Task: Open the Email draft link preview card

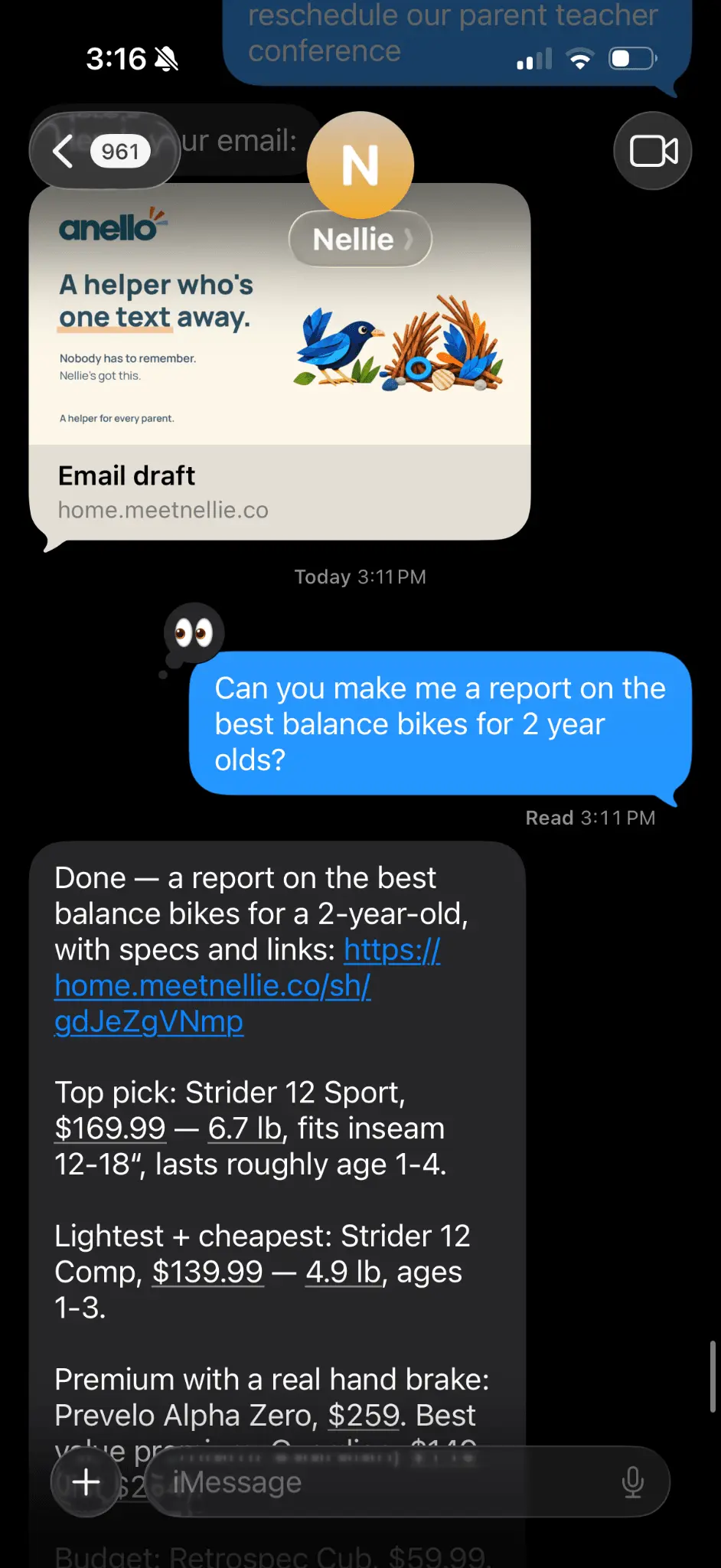Action: pos(280,362)
